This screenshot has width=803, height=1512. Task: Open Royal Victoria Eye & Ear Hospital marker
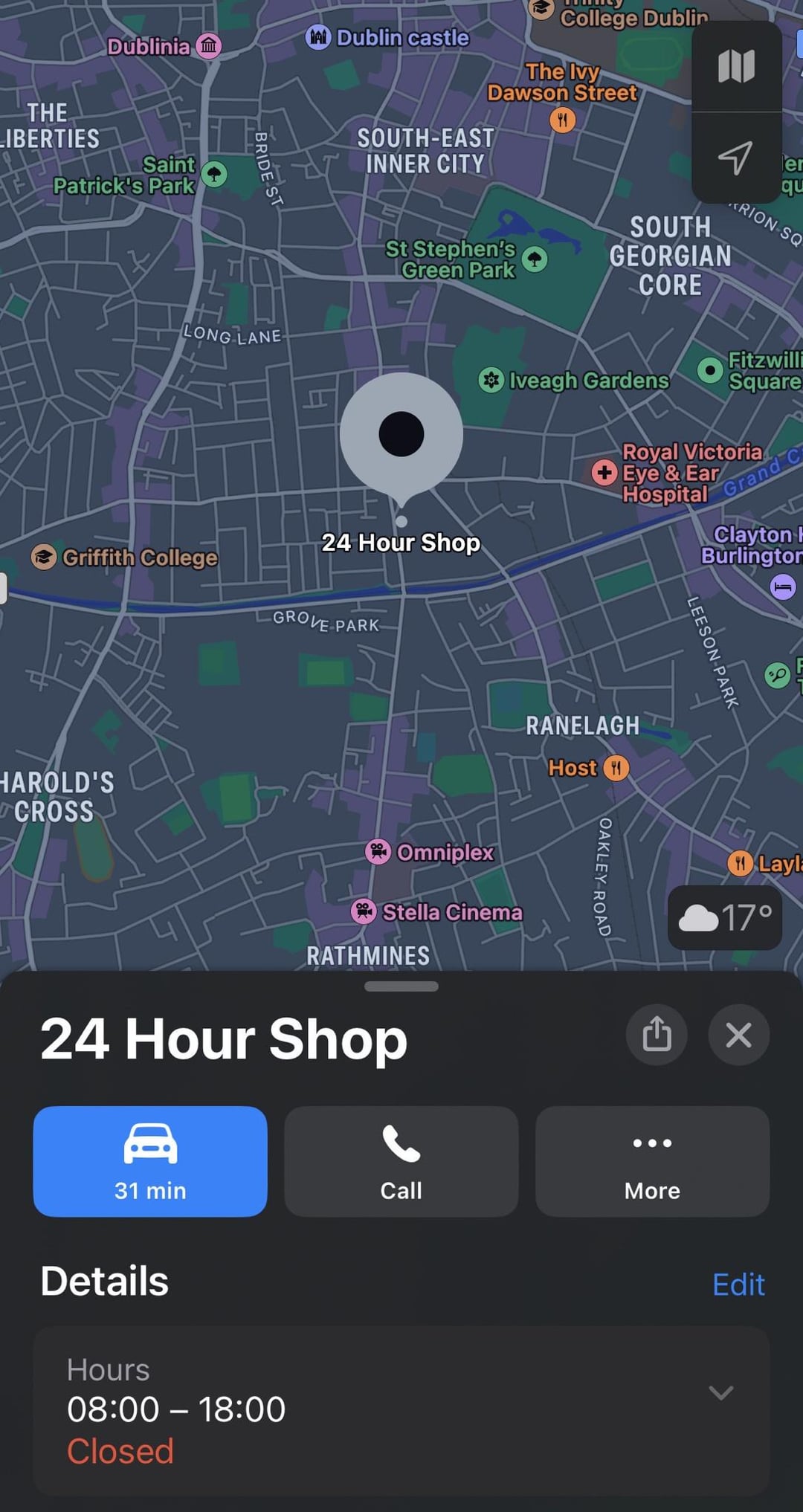coord(604,472)
